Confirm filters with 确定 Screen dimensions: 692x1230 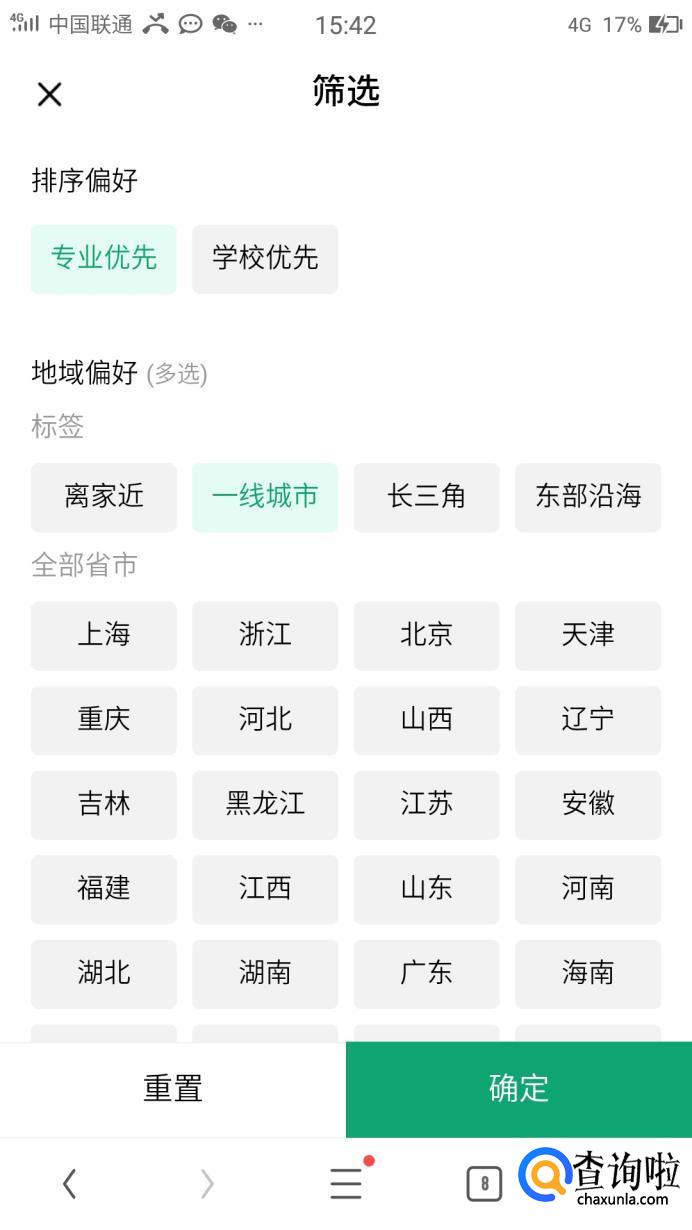pyautogui.click(x=519, y=1089)
